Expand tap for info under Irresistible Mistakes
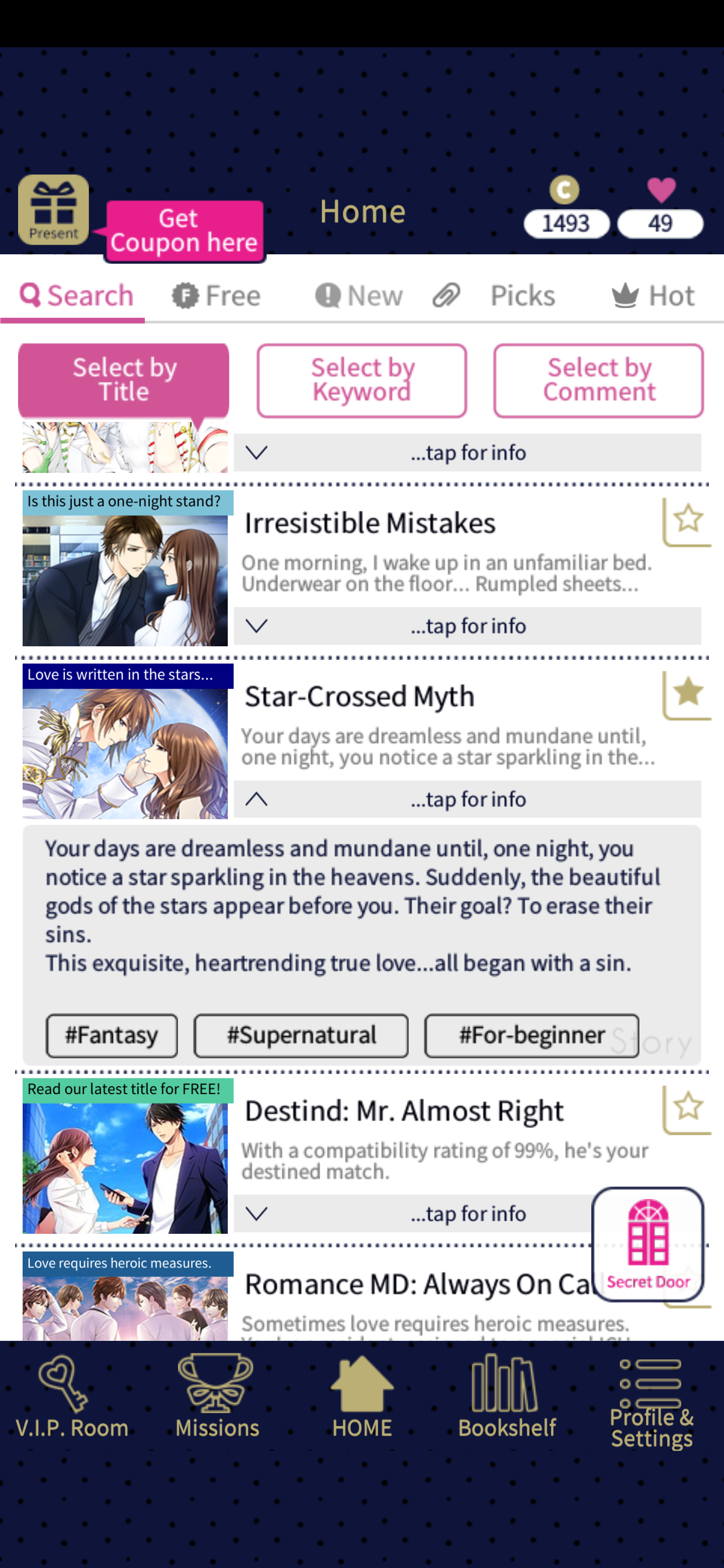Image resolution: width=724 pixels, height=1568 pixels. (x=467, y=626)
